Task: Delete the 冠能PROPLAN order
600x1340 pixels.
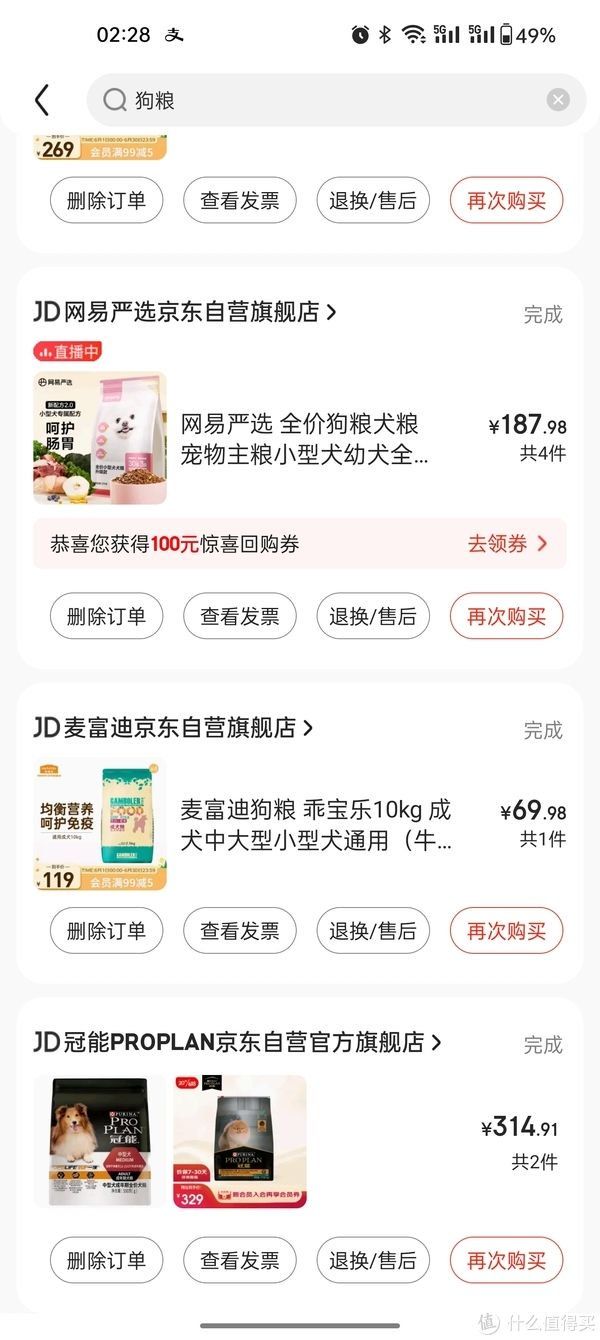Action: [106, 1260]
